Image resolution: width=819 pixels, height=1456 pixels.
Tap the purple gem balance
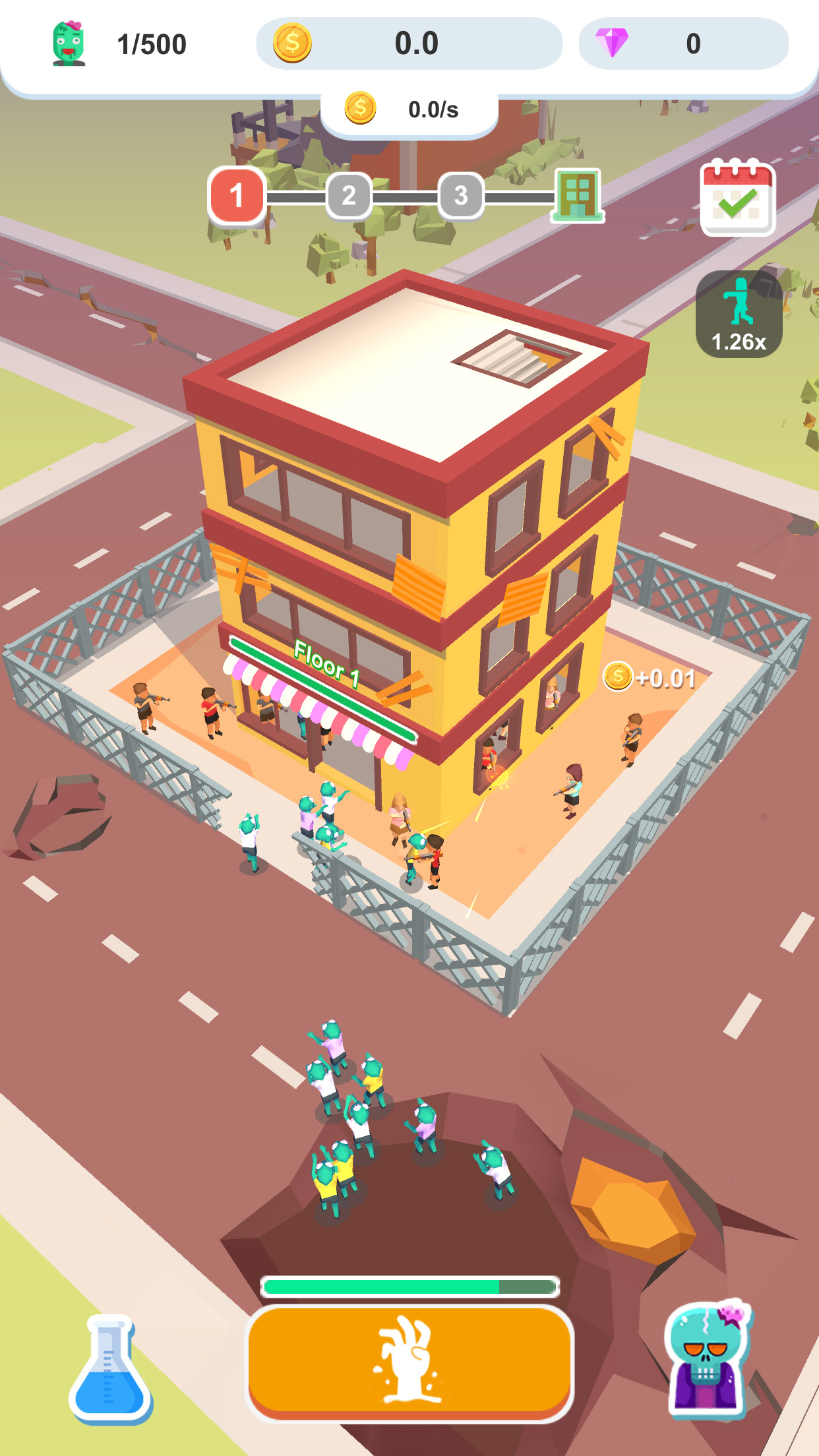[683, 44]
